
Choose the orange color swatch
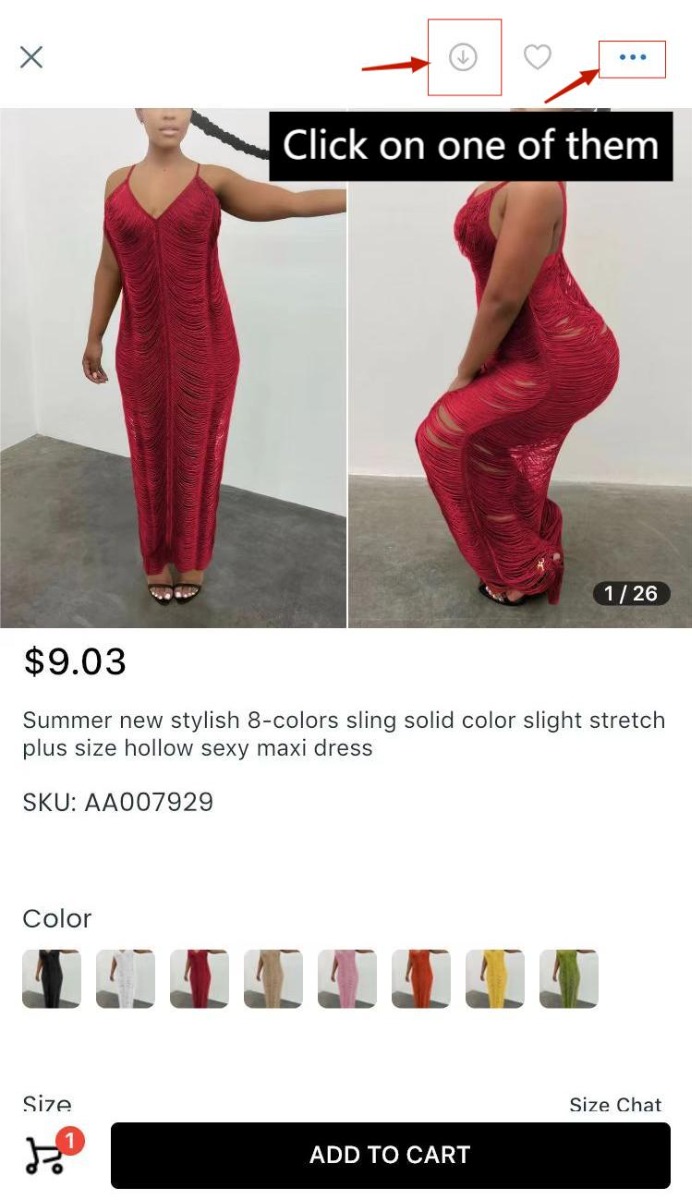pyautogui.click(x=421, y=979)
